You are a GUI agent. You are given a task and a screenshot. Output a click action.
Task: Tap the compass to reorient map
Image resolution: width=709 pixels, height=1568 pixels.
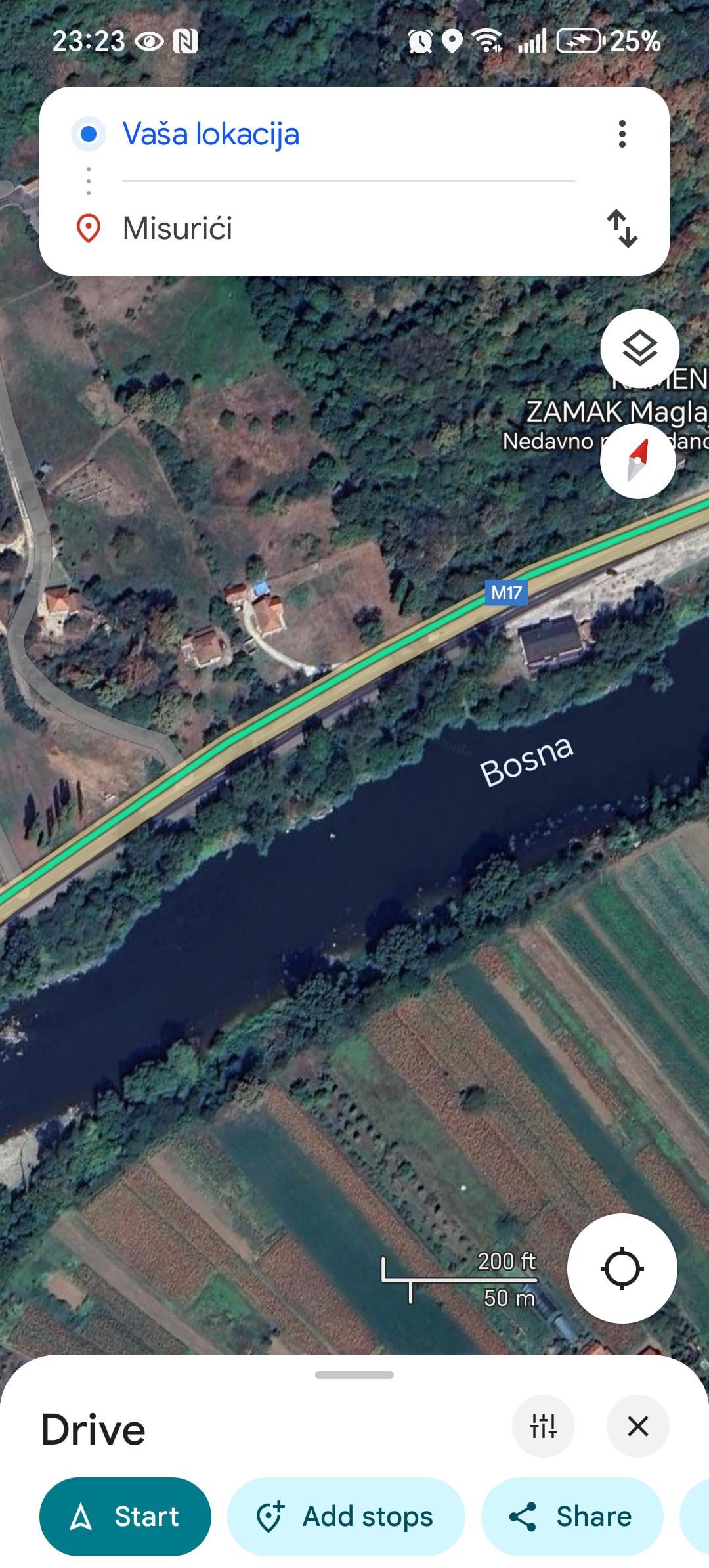(x=637, y=461)
